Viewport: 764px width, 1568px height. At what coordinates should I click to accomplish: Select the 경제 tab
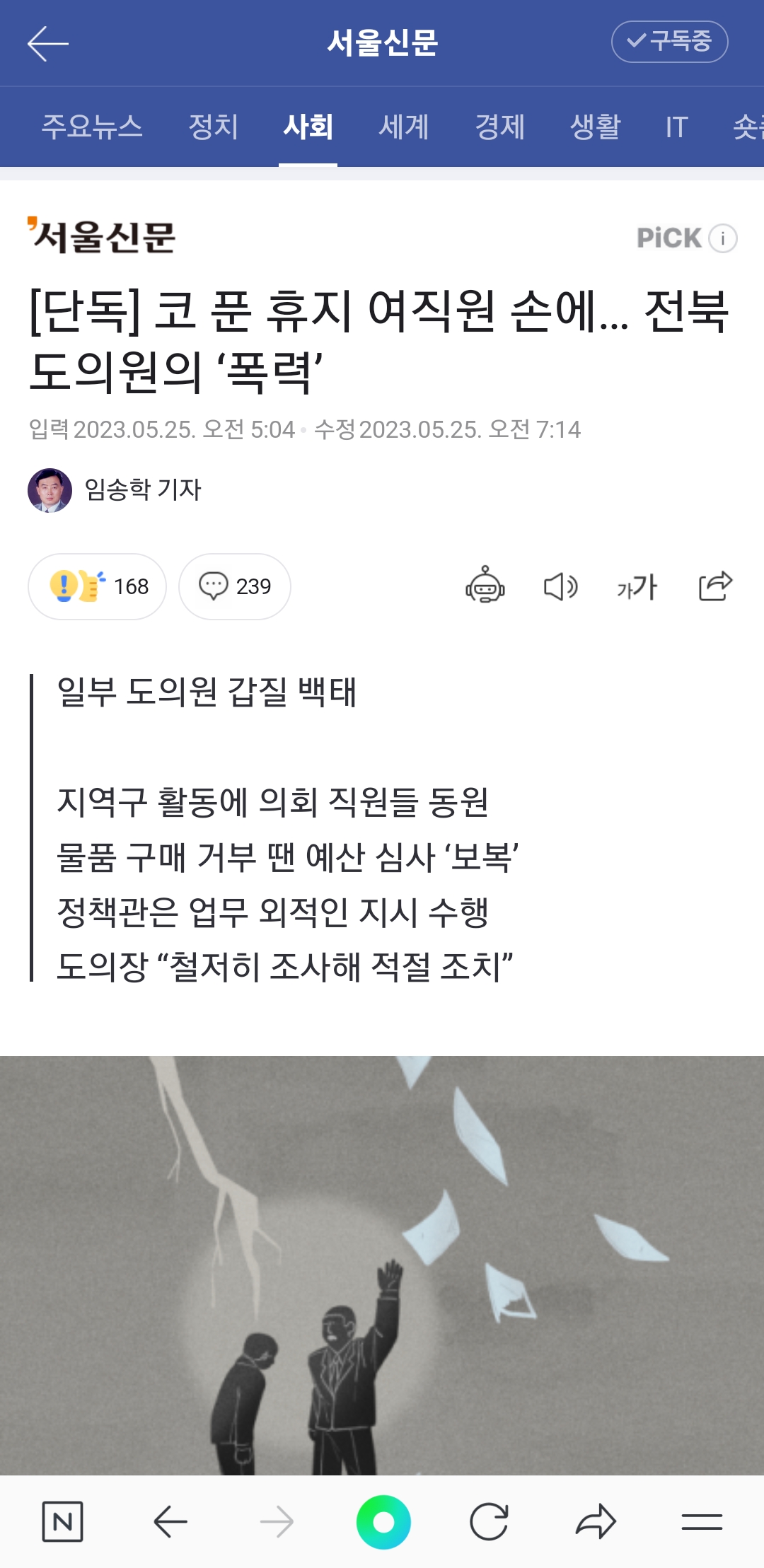coord(499,127)
